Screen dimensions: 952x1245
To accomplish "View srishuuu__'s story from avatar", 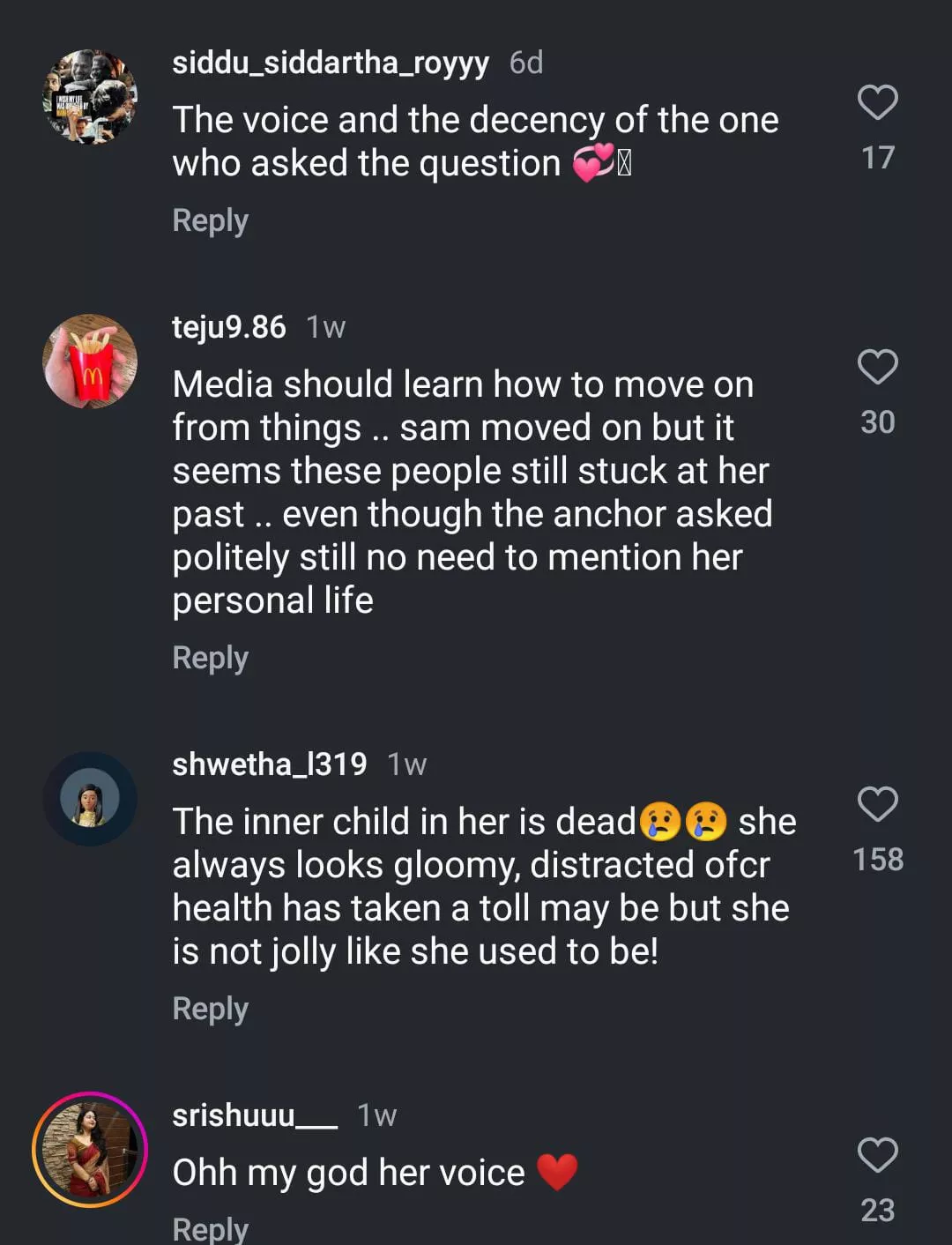I will 90,1150.
